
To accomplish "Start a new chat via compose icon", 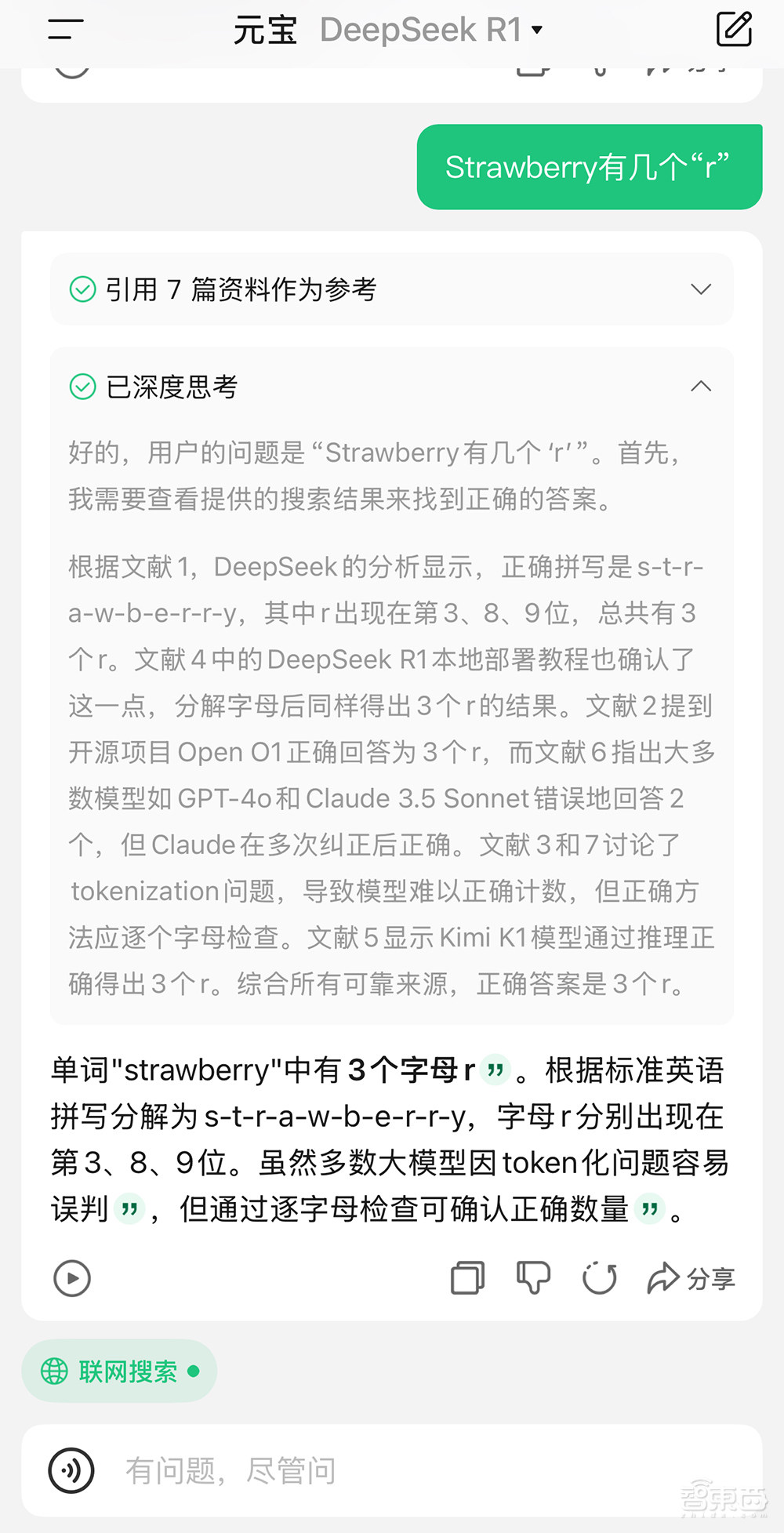I will (733, 30).
